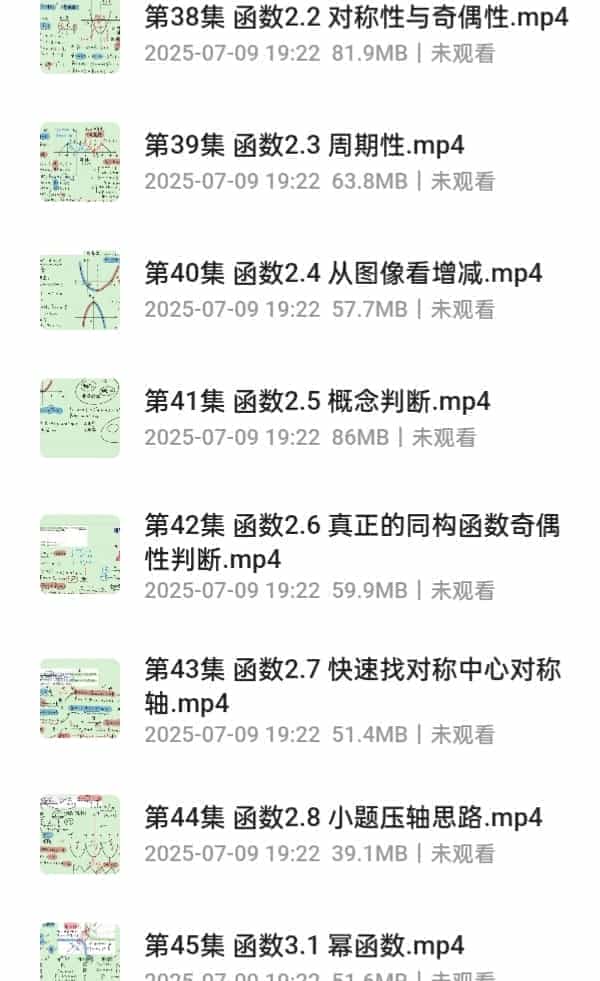Image resolution: width=600 pixels, height=981 pixels.
Task: Select 第41集 函数2.5 概念判断.mp4
Action: pyautogui.click(x=317, y=401)
